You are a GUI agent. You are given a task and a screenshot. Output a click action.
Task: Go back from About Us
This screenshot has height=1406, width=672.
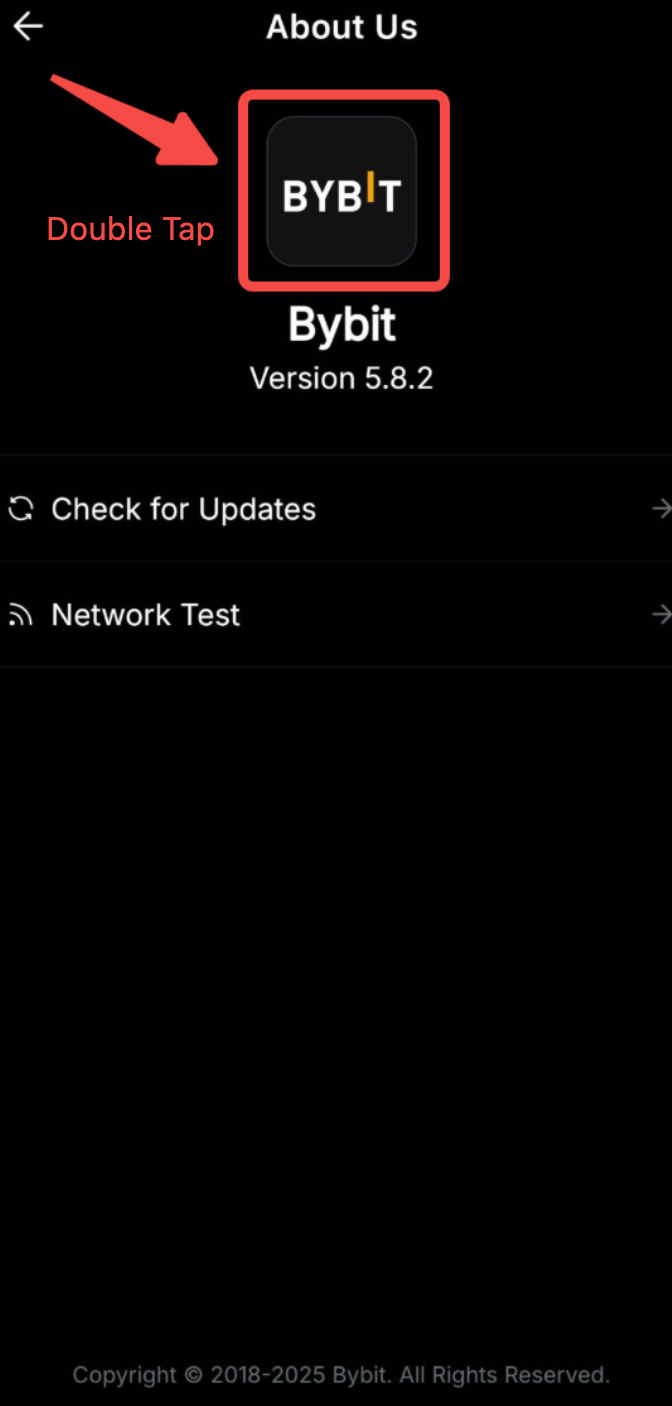(x=27, y=27)
